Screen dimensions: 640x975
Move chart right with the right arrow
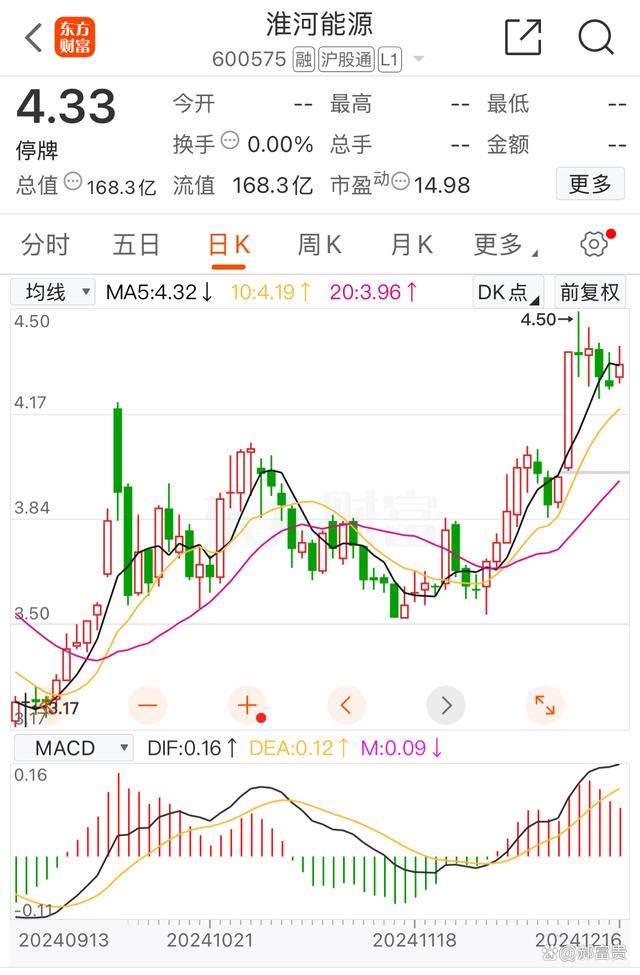[x=446, y=705]
